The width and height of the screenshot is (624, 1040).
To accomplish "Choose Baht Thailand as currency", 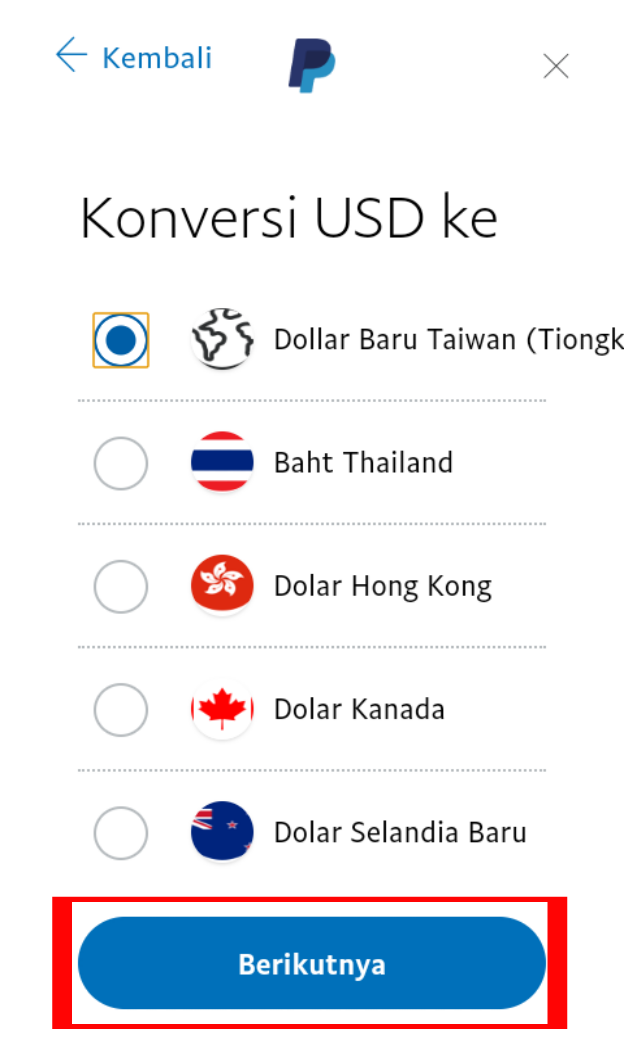I will [x=121, y=463].
